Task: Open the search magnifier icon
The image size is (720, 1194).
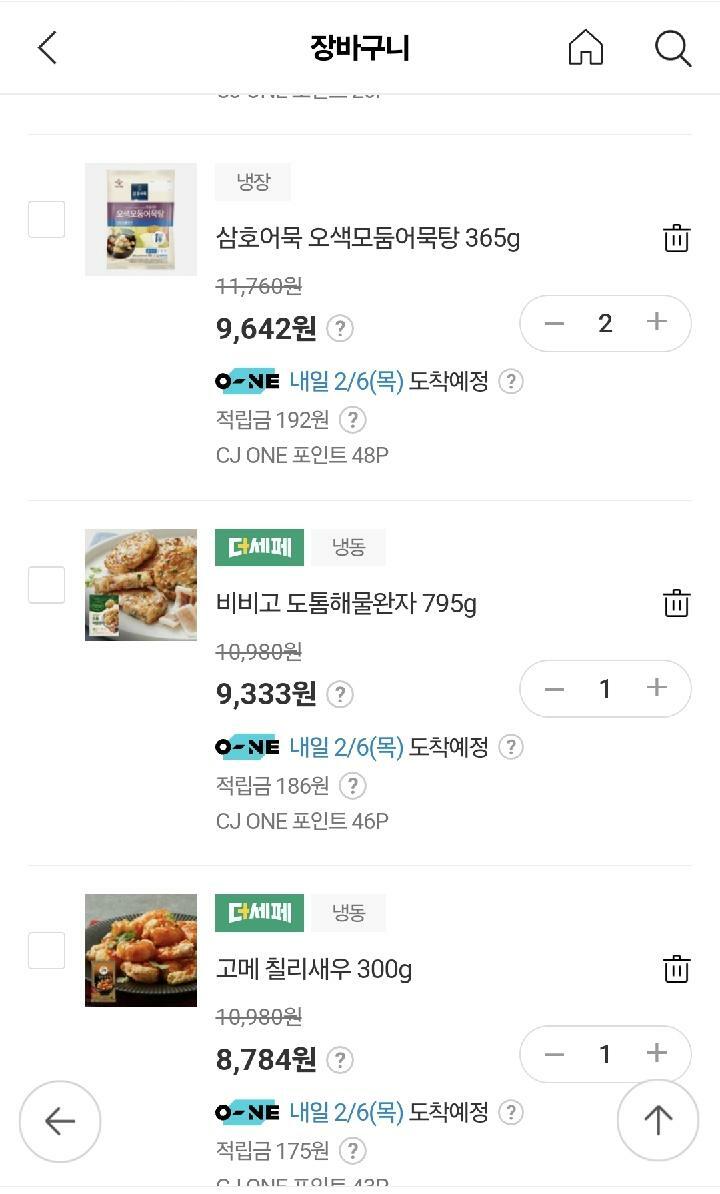Action: (673, 48)
